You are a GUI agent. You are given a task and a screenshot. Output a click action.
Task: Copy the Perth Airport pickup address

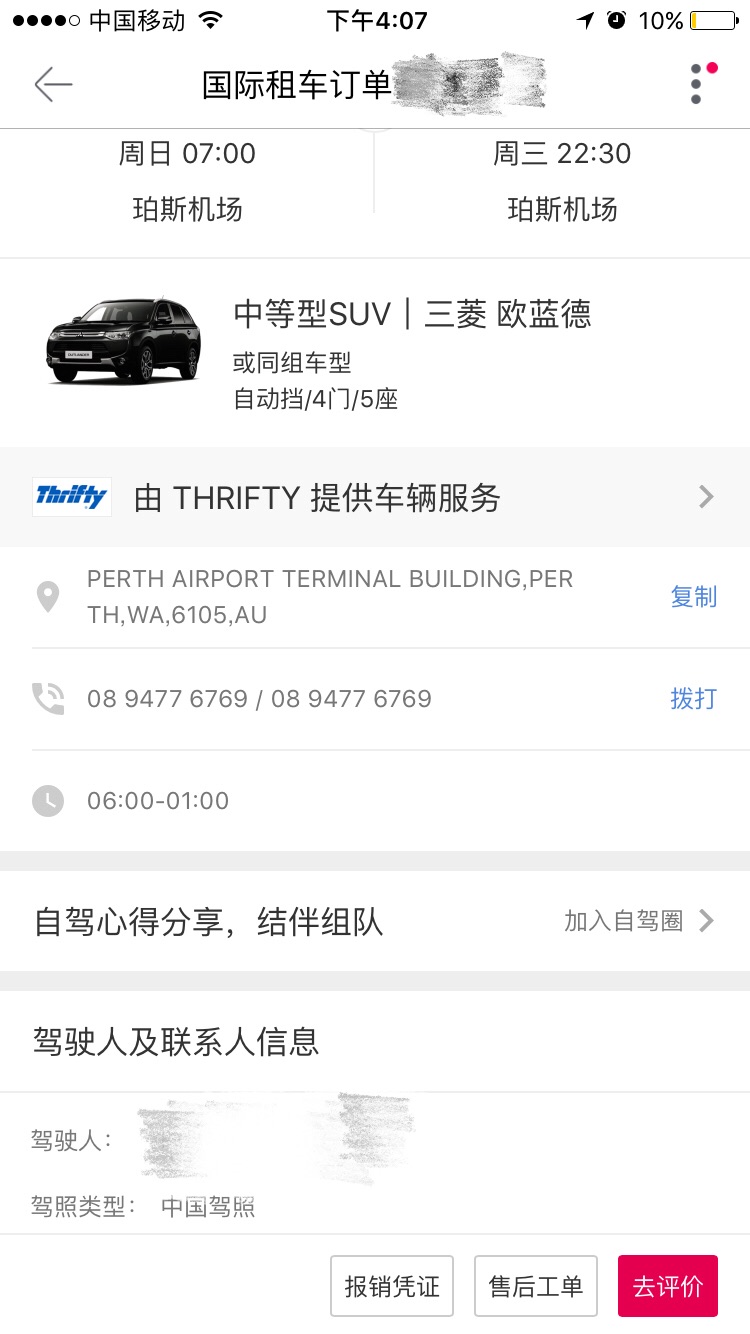(693, 597)
